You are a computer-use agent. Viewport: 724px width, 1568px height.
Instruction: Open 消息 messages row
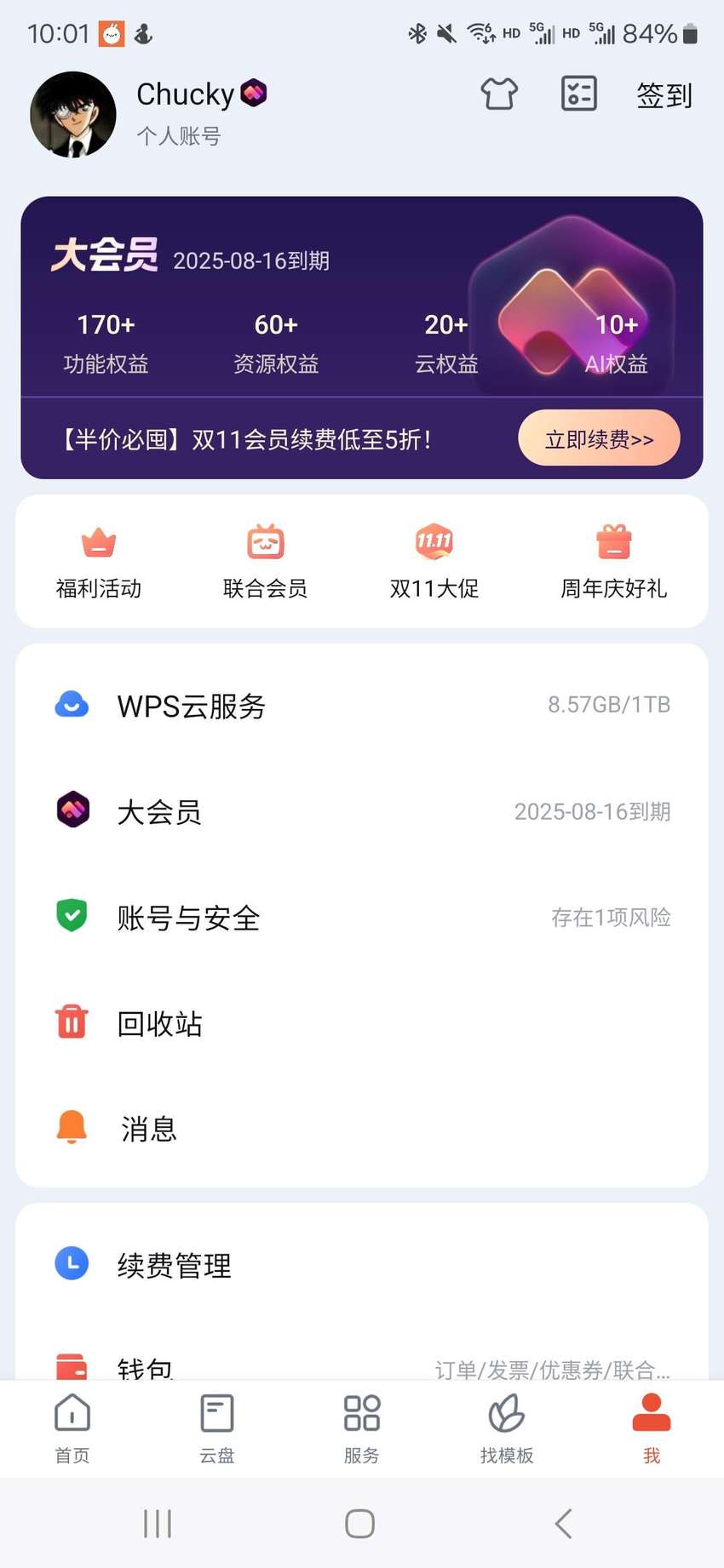pyautogui.click(x=362, y=1129)
